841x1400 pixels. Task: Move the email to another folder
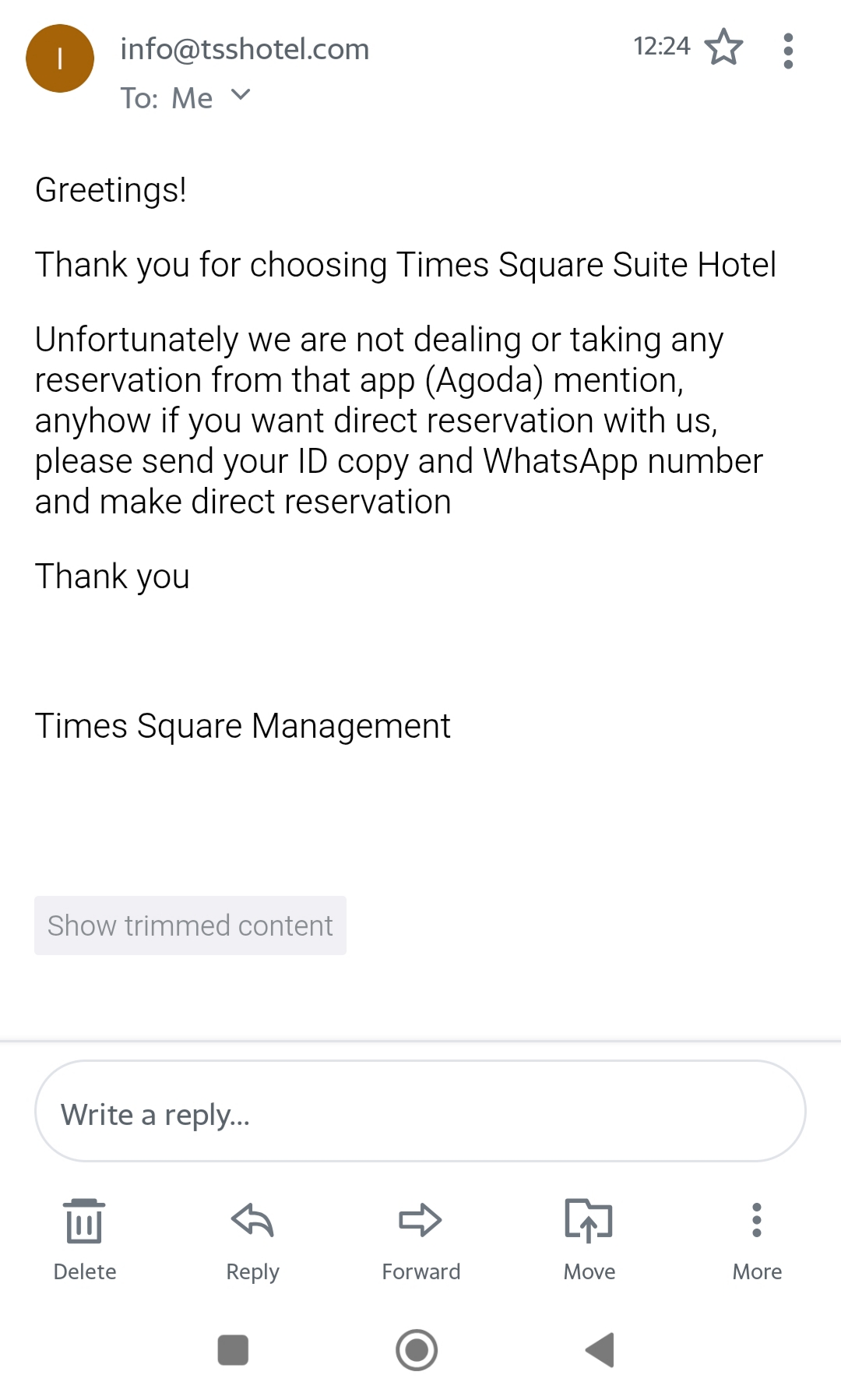(589, 1239)
